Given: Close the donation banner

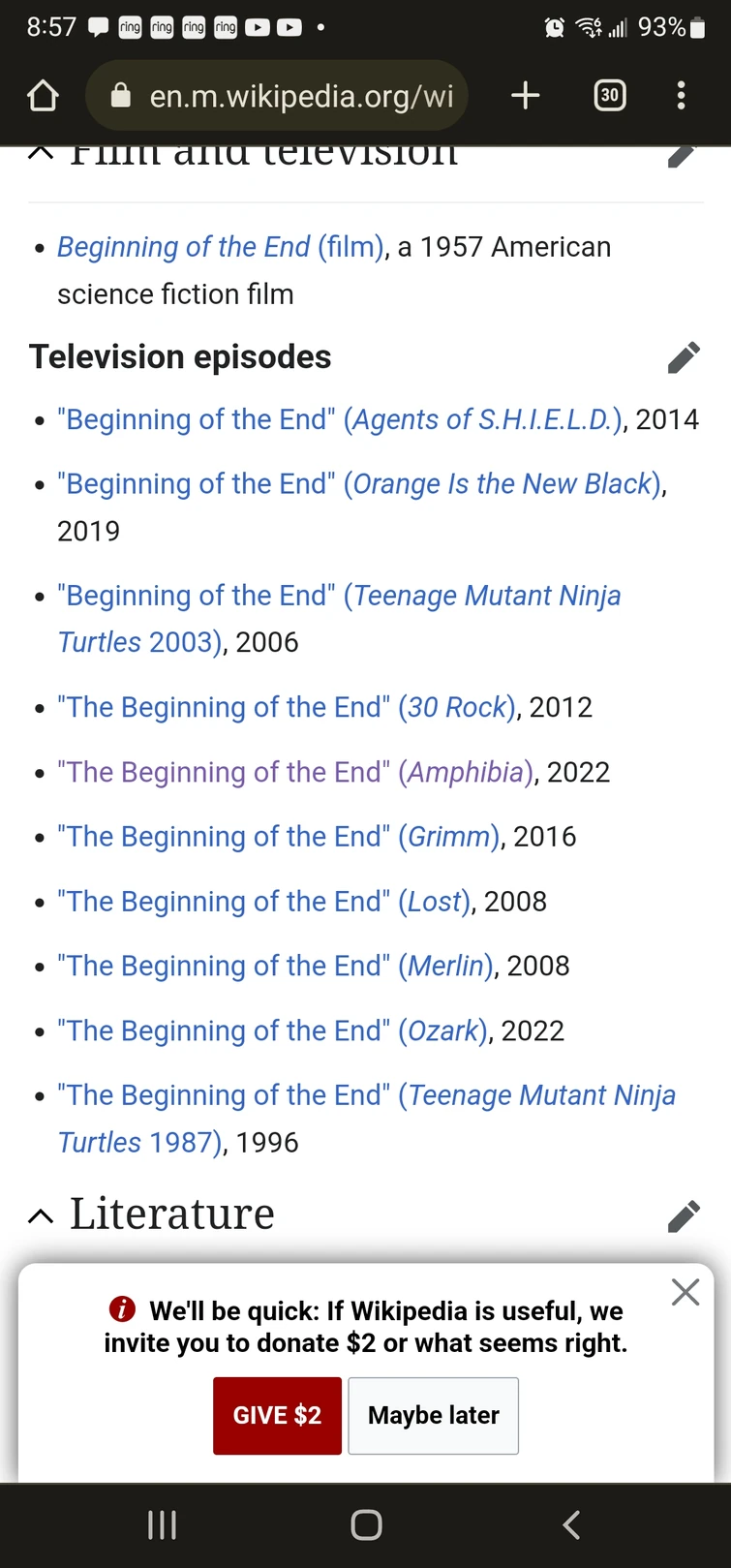Looking at the screenshot, I should point(685,1291).
